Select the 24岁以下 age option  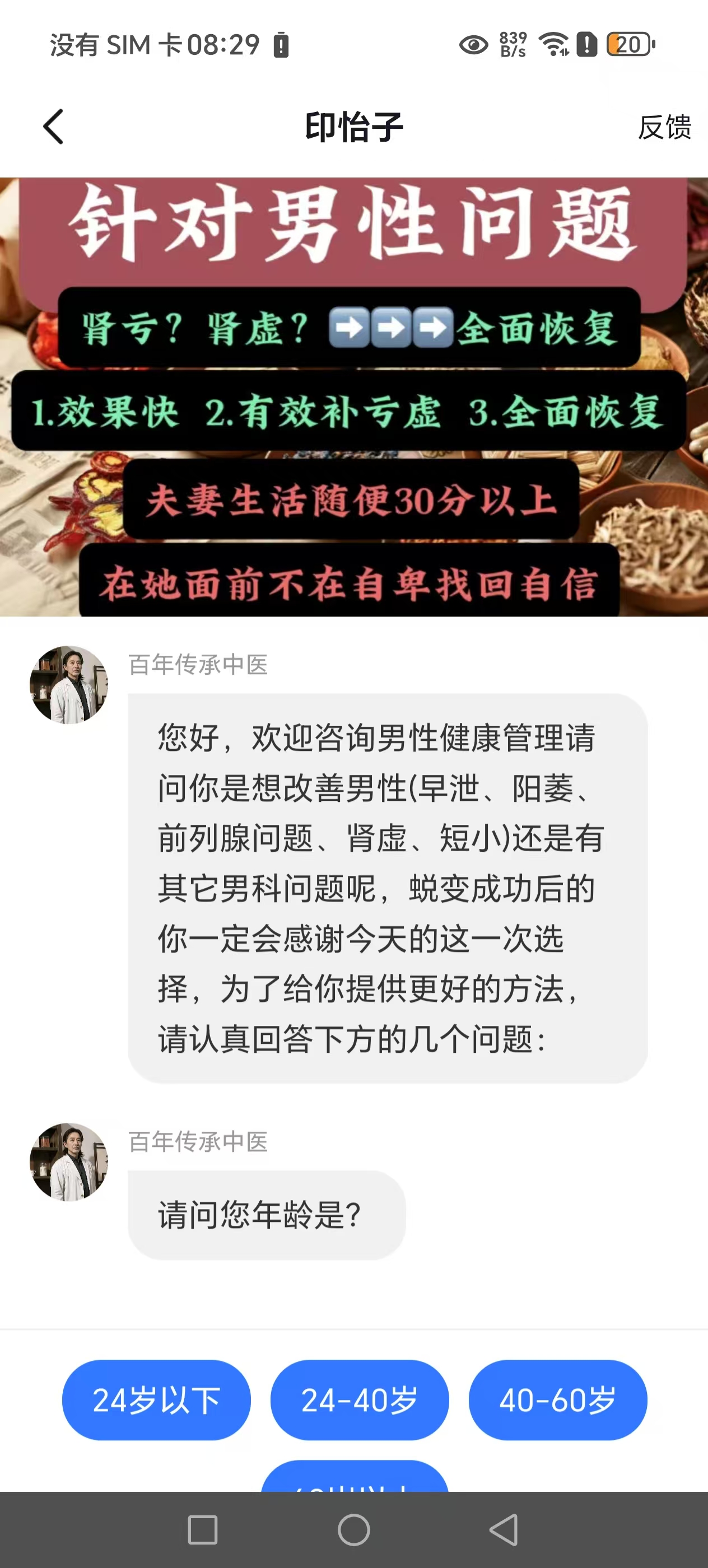coord(156,1400)
